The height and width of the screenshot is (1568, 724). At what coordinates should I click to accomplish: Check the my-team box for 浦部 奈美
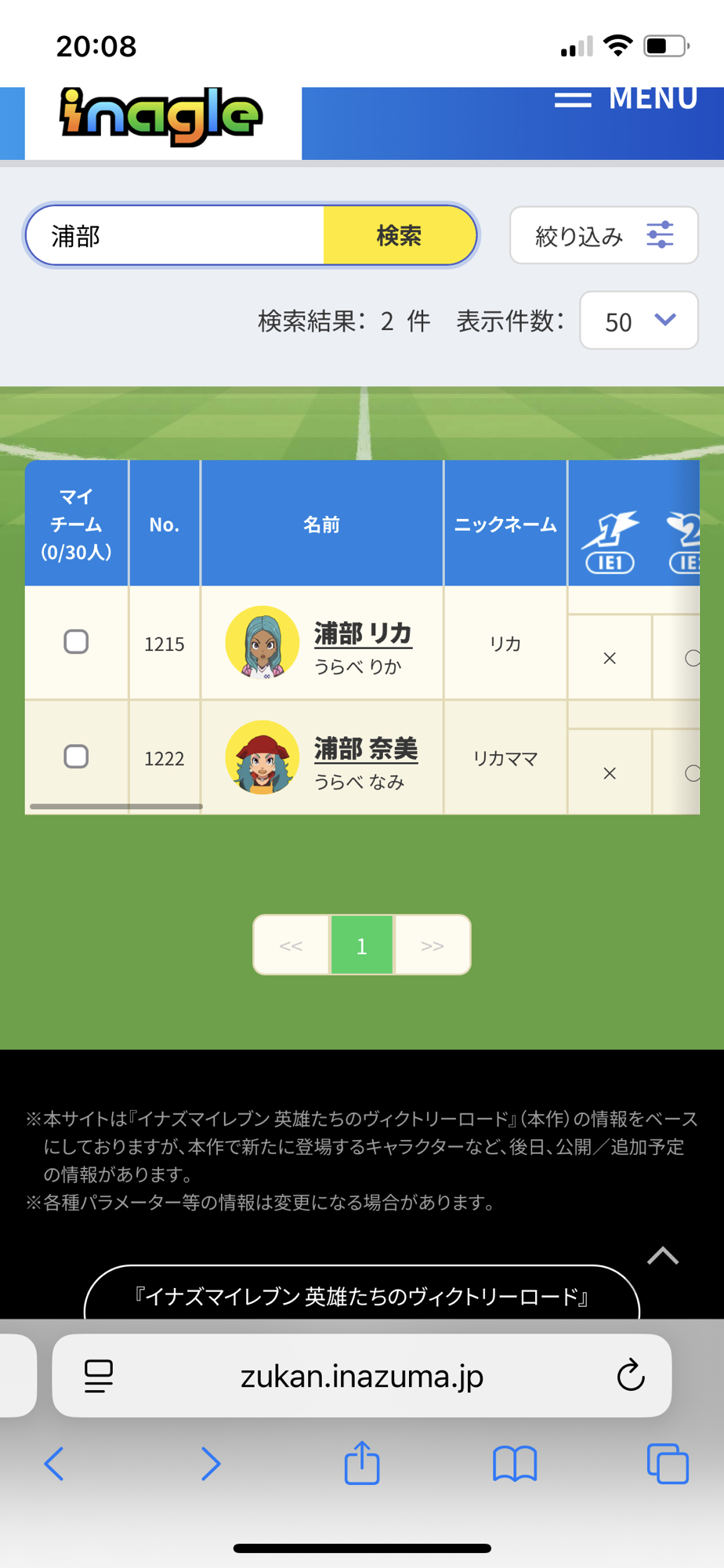coord(76,757)
